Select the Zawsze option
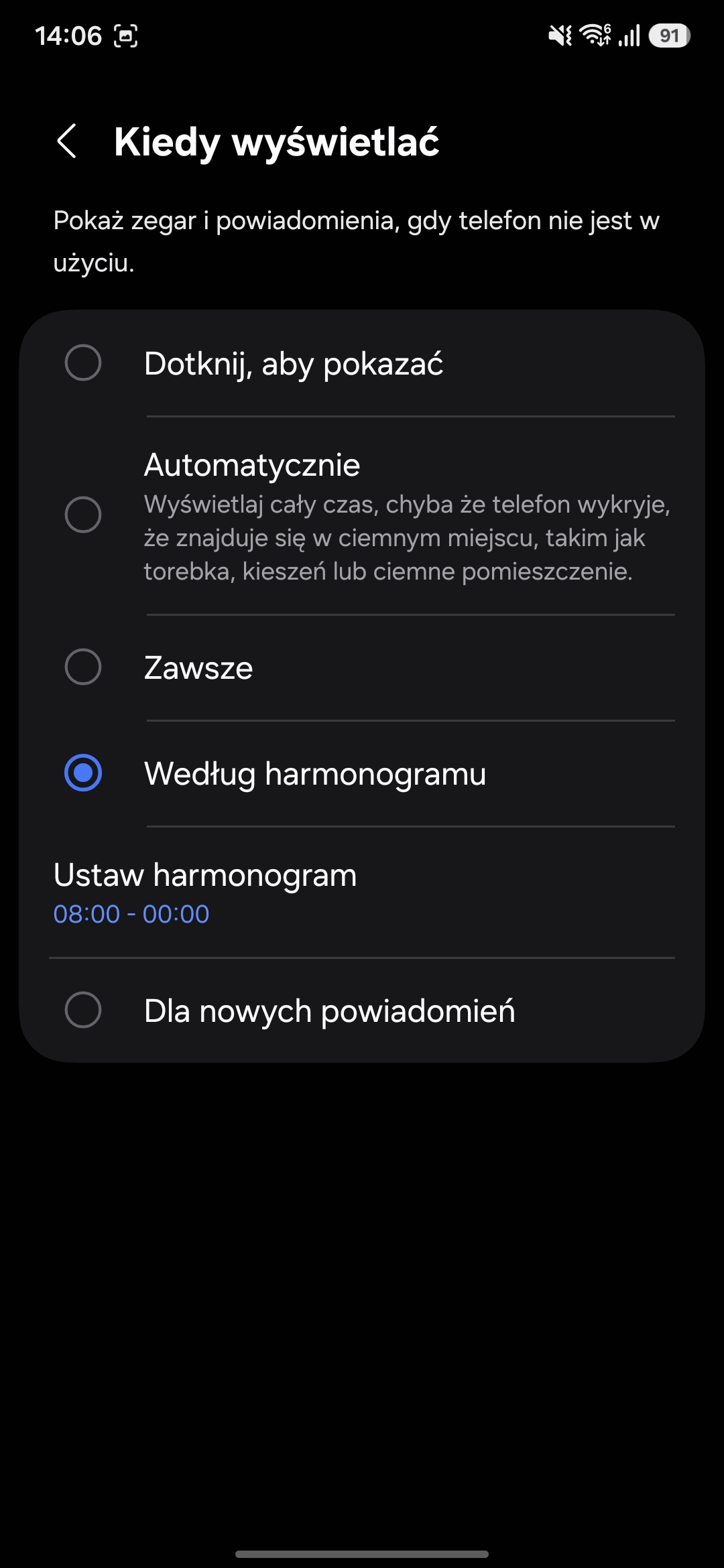Viewport: 724px width, 1568px height. (83, 667)
